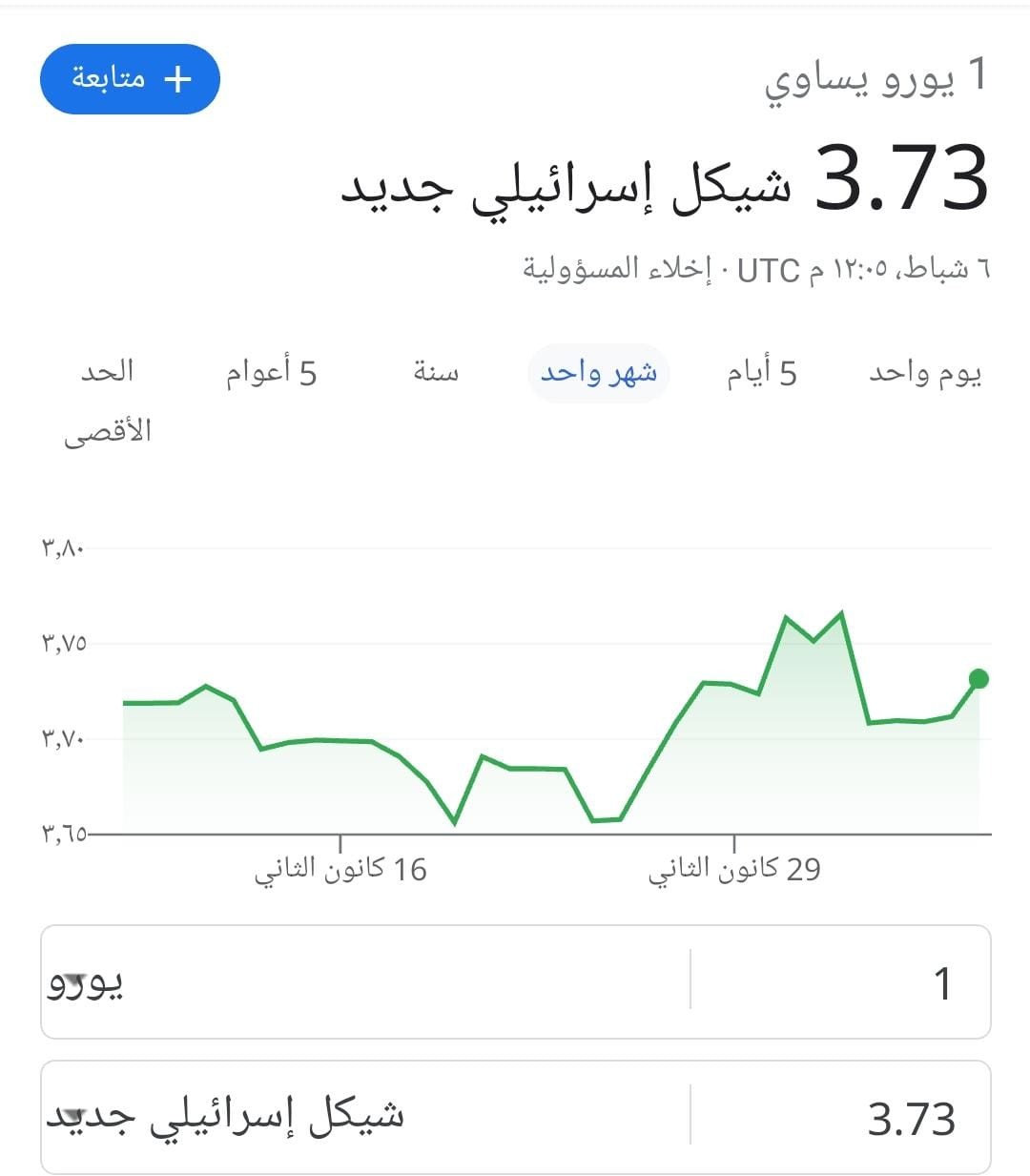1030x1176 pixels.
Task: Open the يورو currency dropdown
Action: tap(362, 982)
